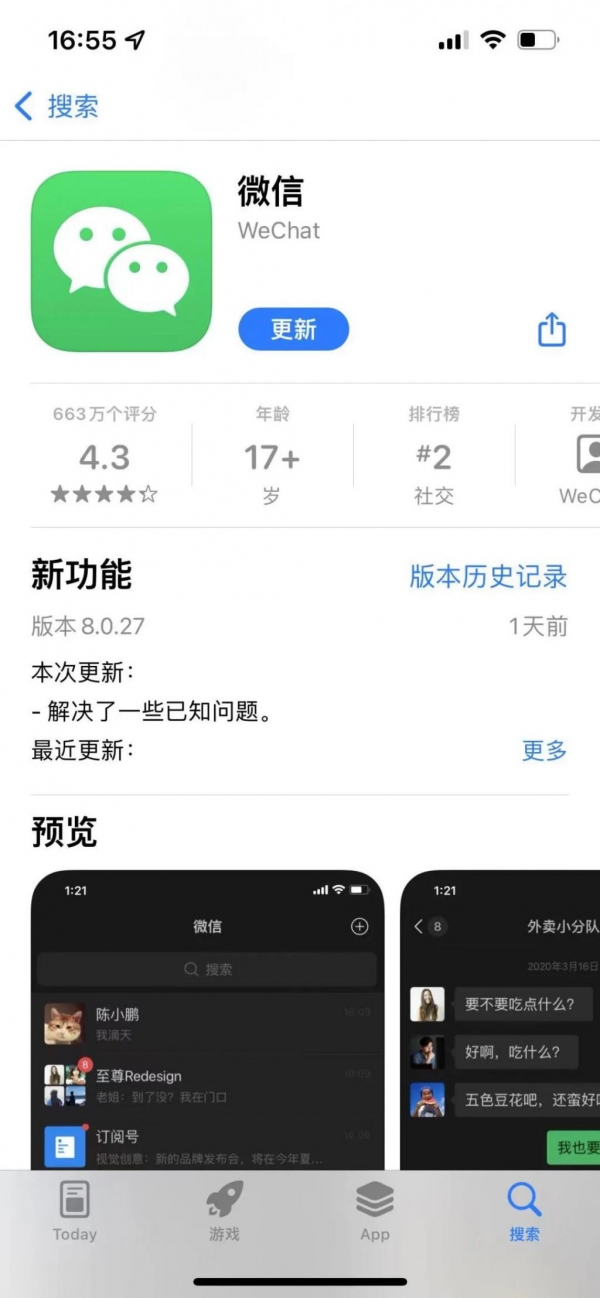View the 4.3 ratings and reviews
600x1298 pixels.
tap(105, 457)
